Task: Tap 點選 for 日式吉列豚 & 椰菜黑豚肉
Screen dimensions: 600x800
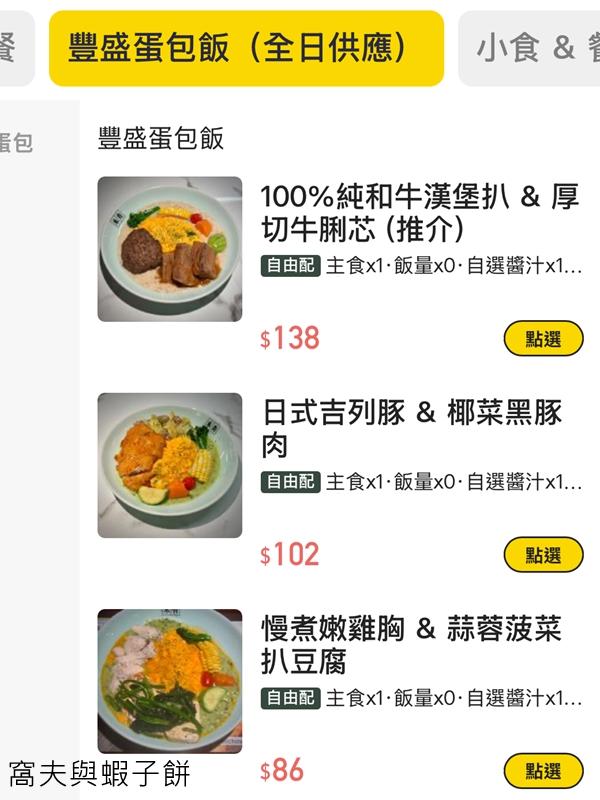Action: point(543,555)
